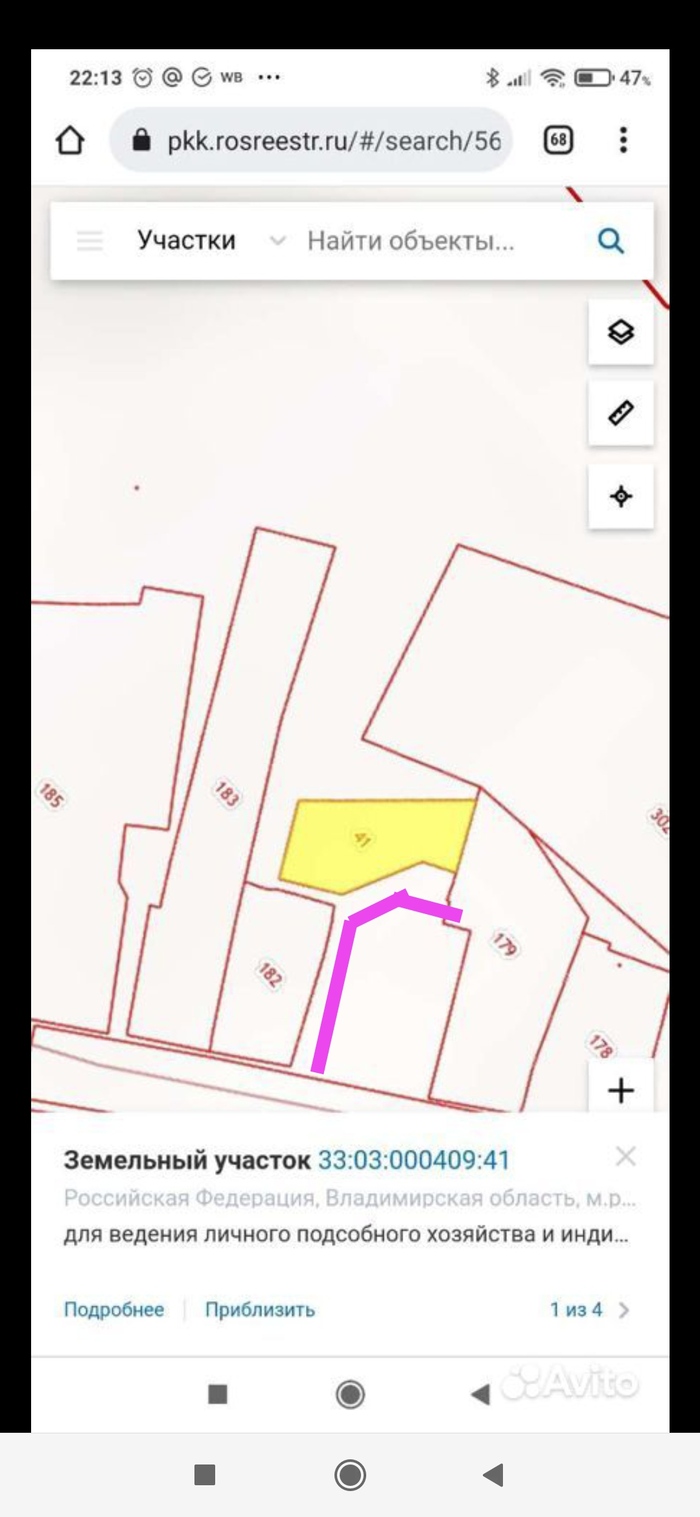
Task: Open the browser overflow menu
Action: pos(623,140)
